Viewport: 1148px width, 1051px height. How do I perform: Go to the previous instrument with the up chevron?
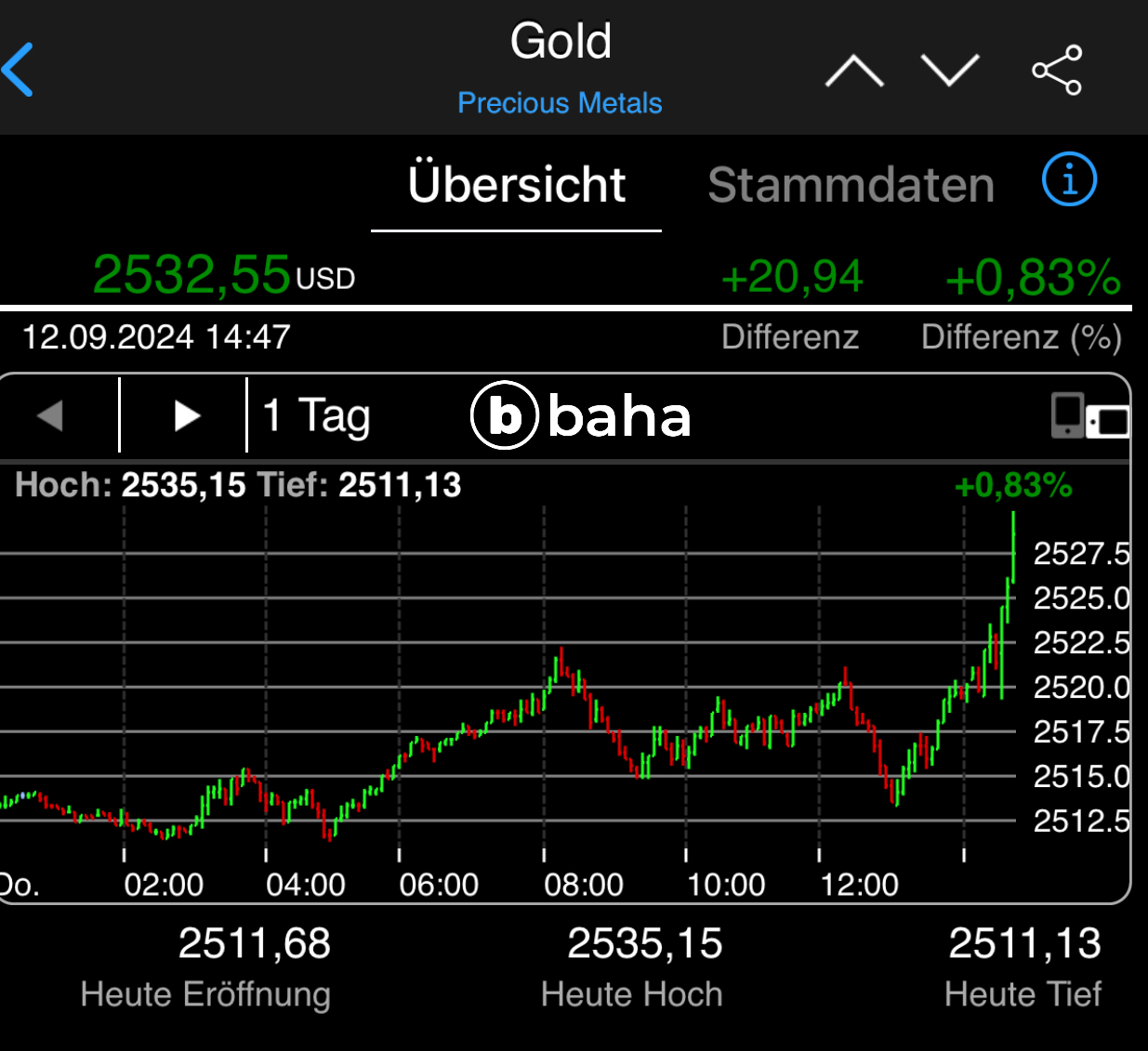(x=854, y=71)
